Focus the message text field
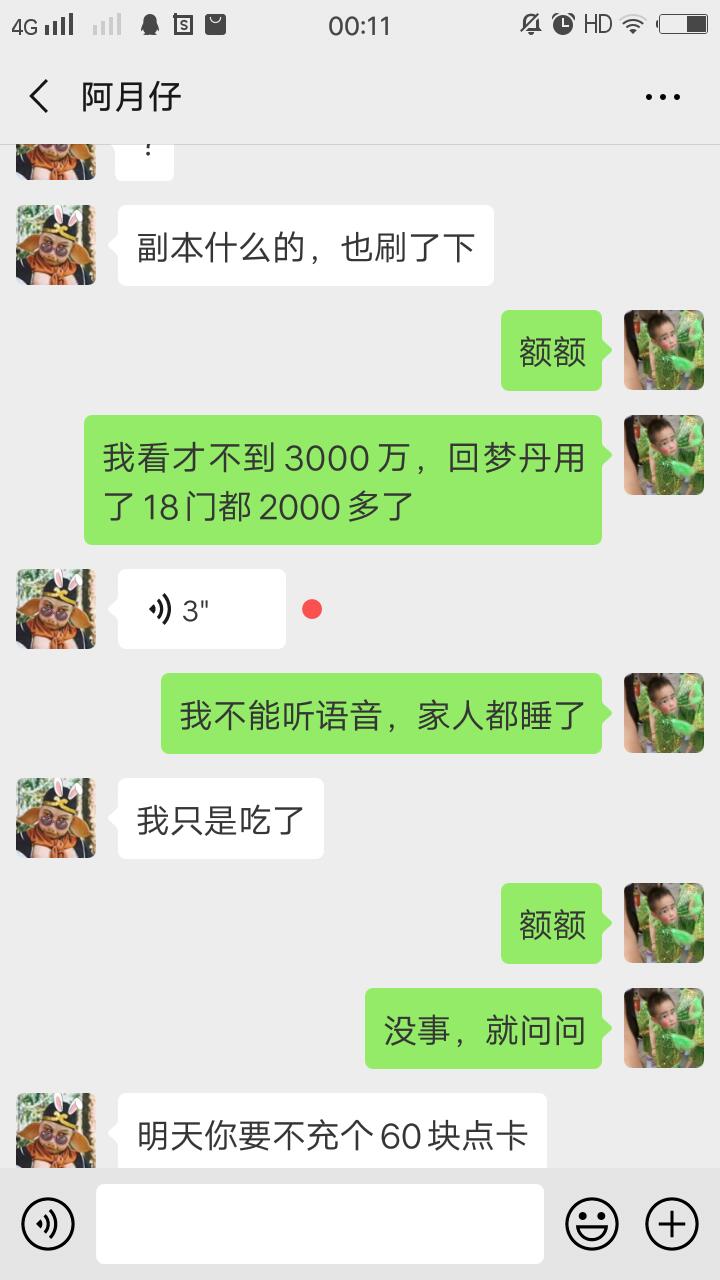Screen dimensions: 720x1280 click(x=320, y=1223)
